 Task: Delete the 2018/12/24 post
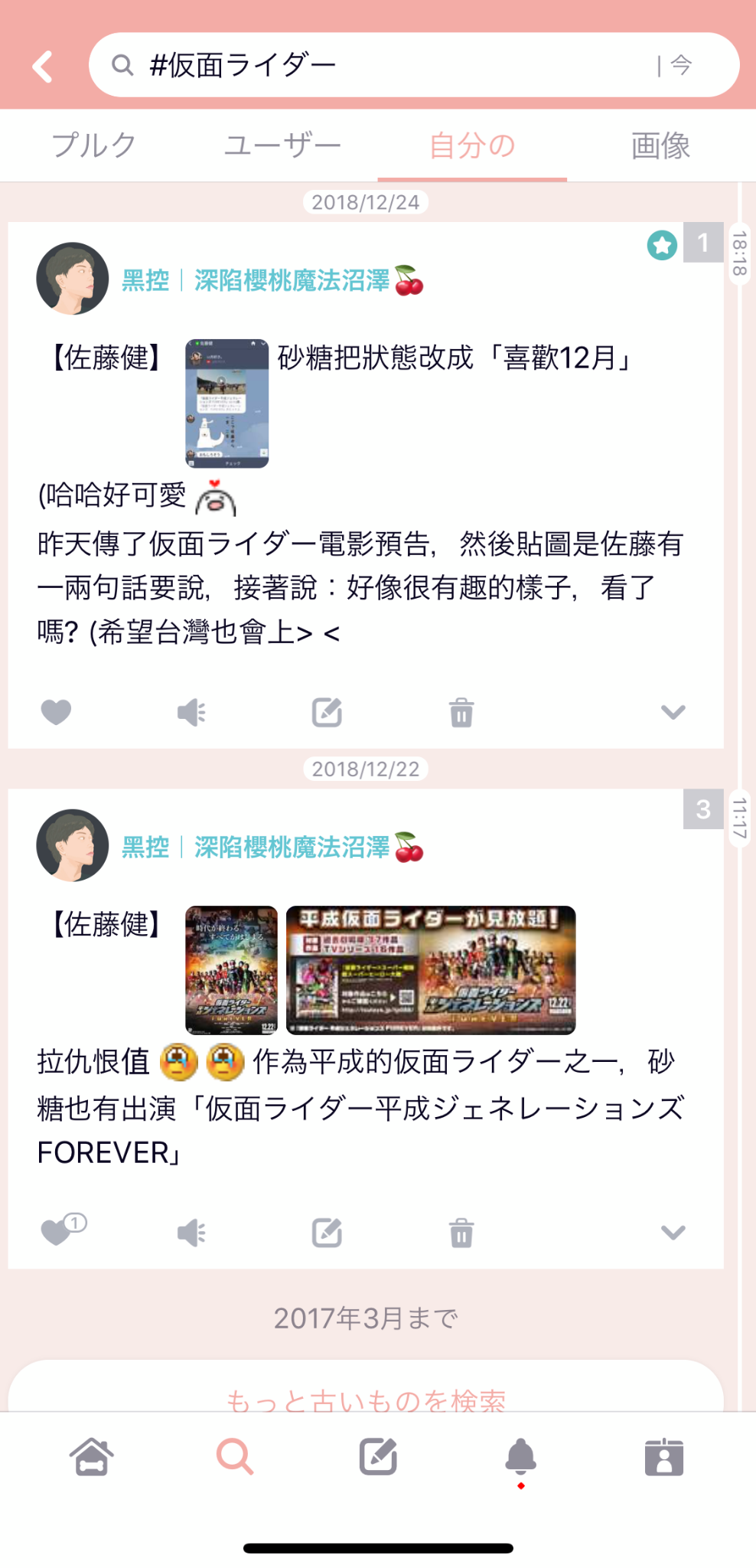tap(461, 712)
